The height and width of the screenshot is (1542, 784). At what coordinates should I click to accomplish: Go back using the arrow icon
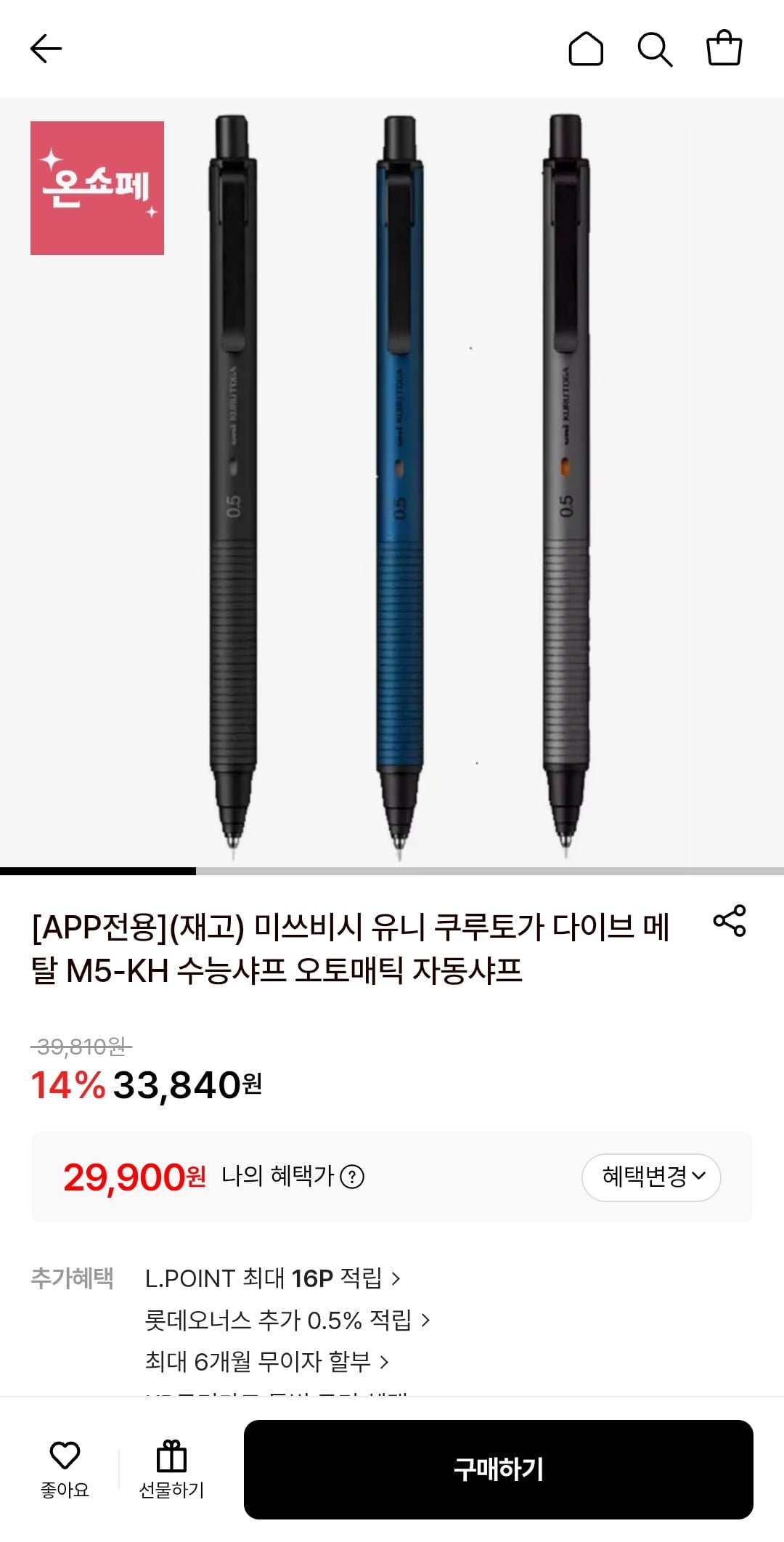46,49
